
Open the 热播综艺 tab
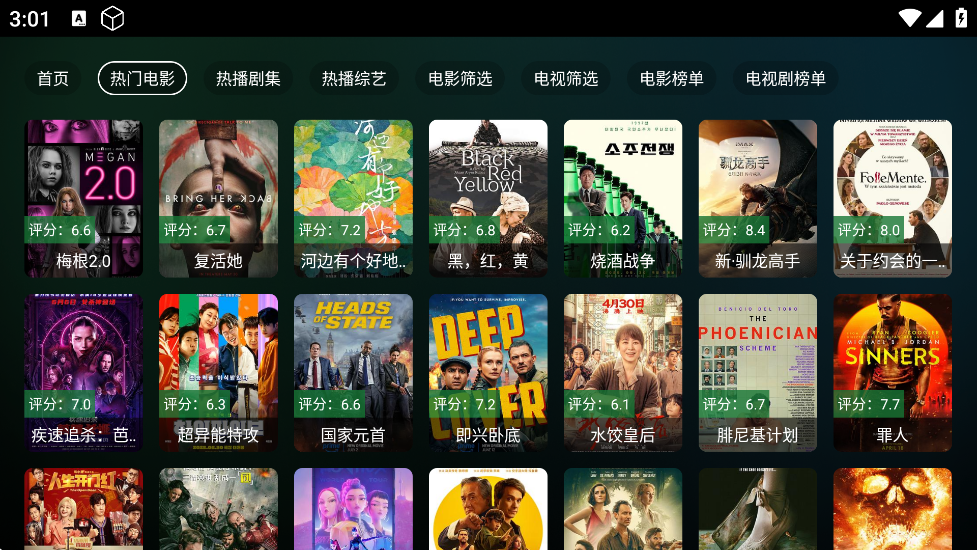coord(353,78)
